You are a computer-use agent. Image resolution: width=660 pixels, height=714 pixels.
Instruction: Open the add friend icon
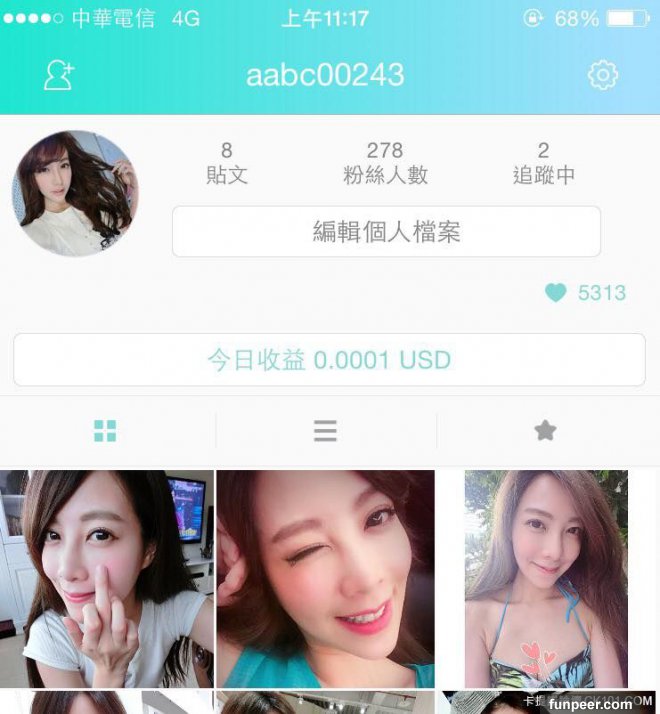click(x=59, y=76)
